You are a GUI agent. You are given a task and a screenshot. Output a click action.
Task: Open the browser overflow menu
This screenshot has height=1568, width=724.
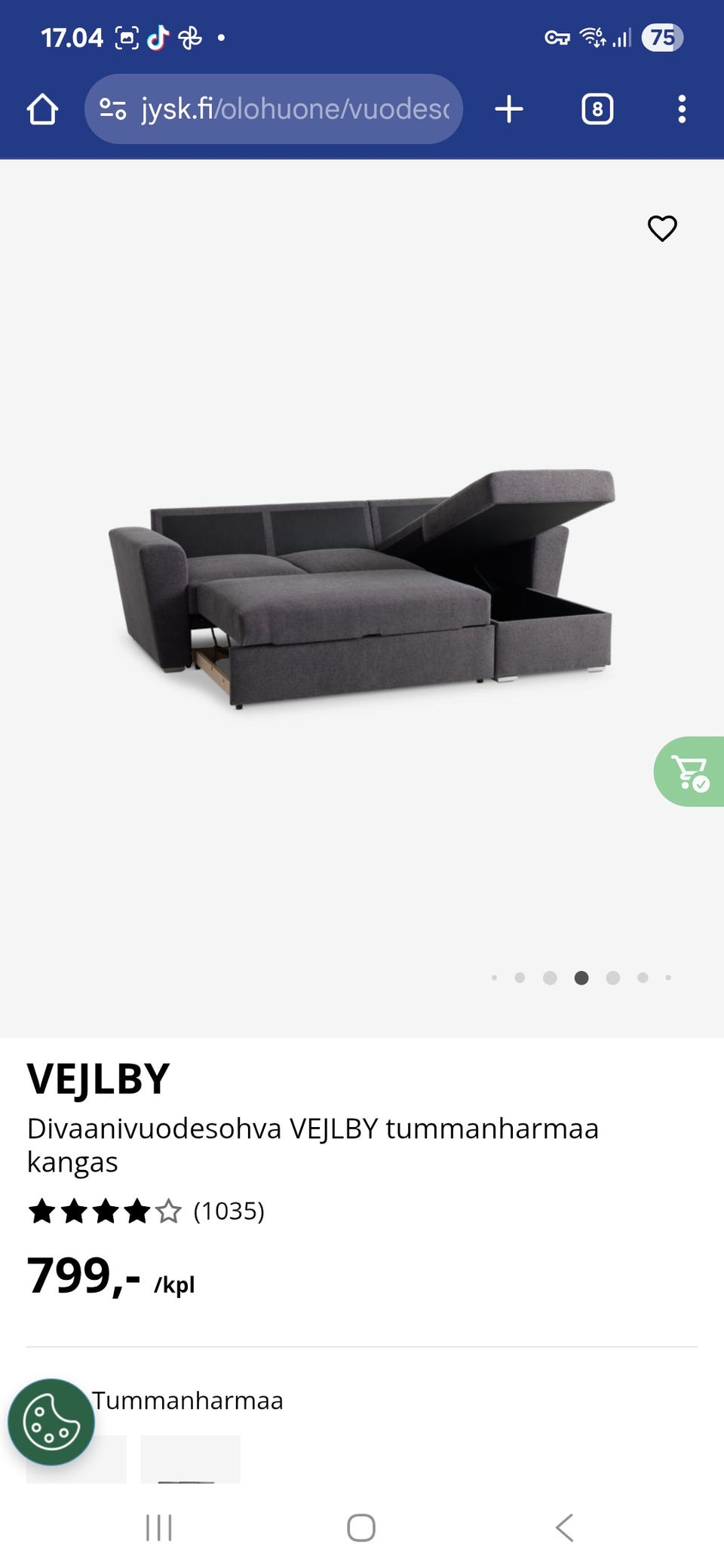(x=682, y=109)
